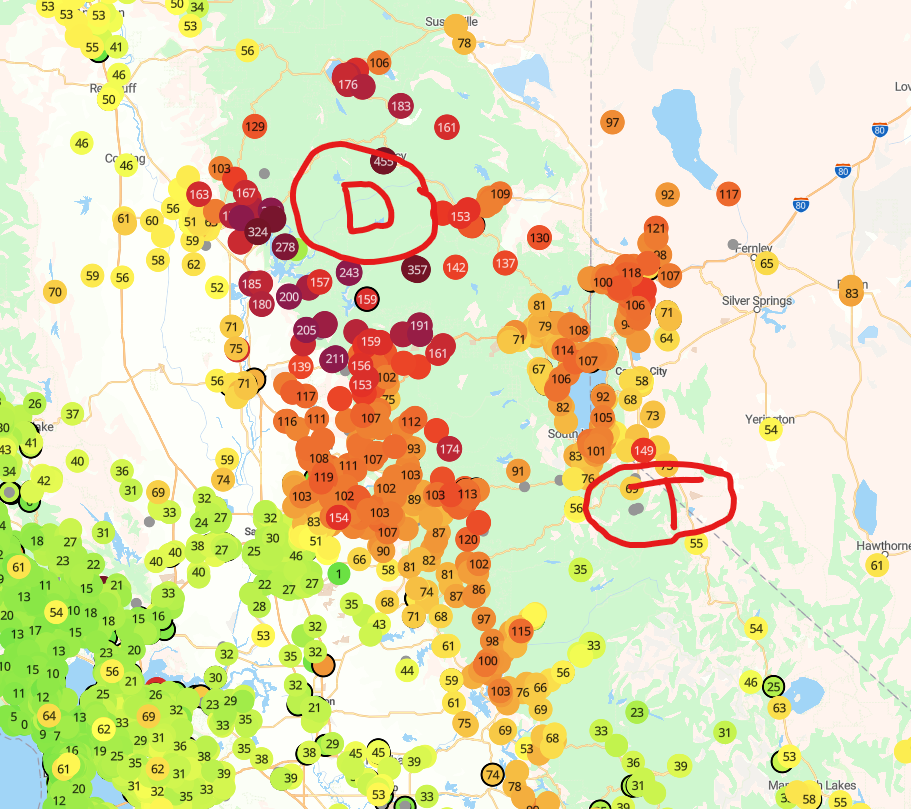
Task: Open the 278 sensor marker
Action: coord(285,247)
